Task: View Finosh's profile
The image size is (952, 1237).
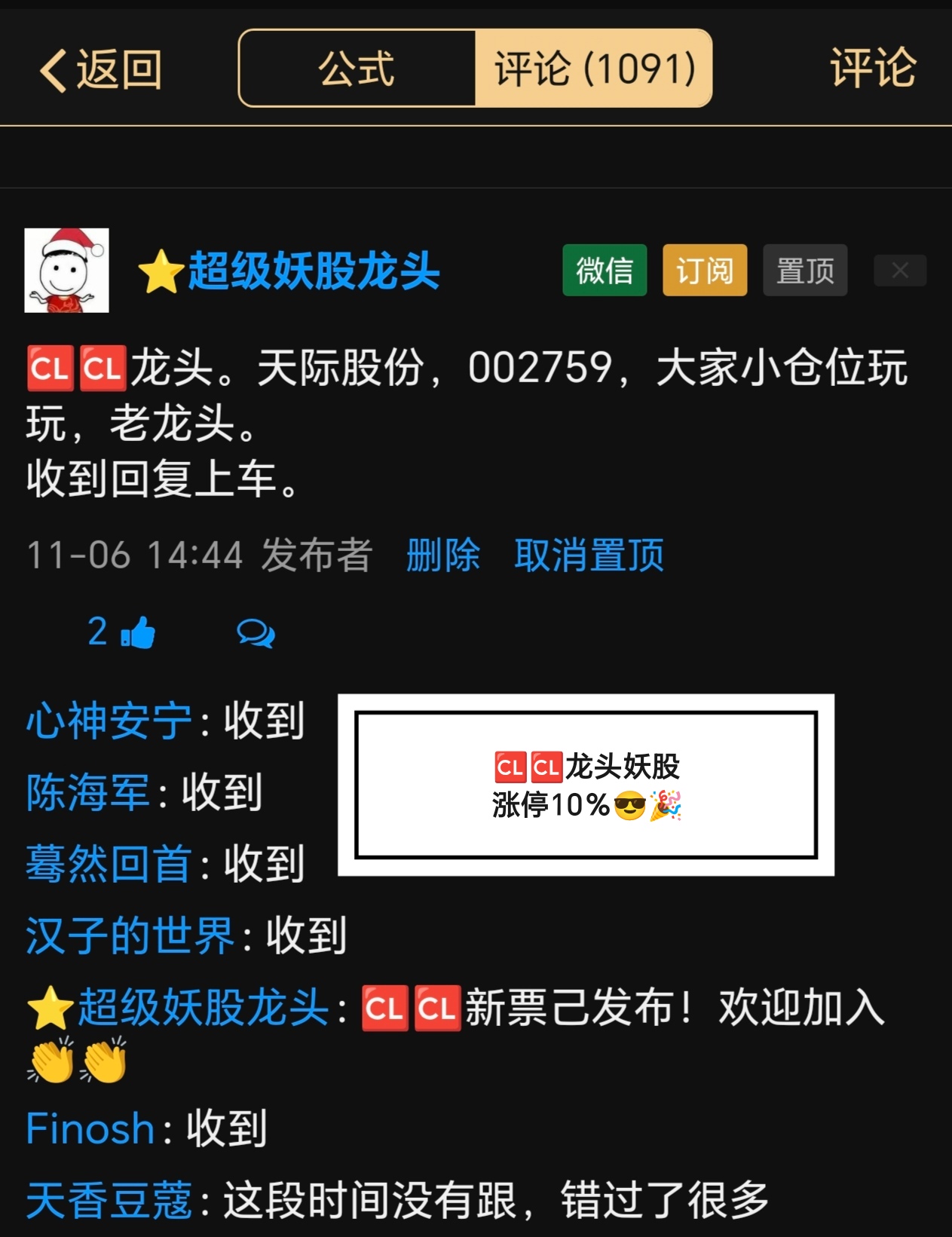Action: click(90, 1128)
